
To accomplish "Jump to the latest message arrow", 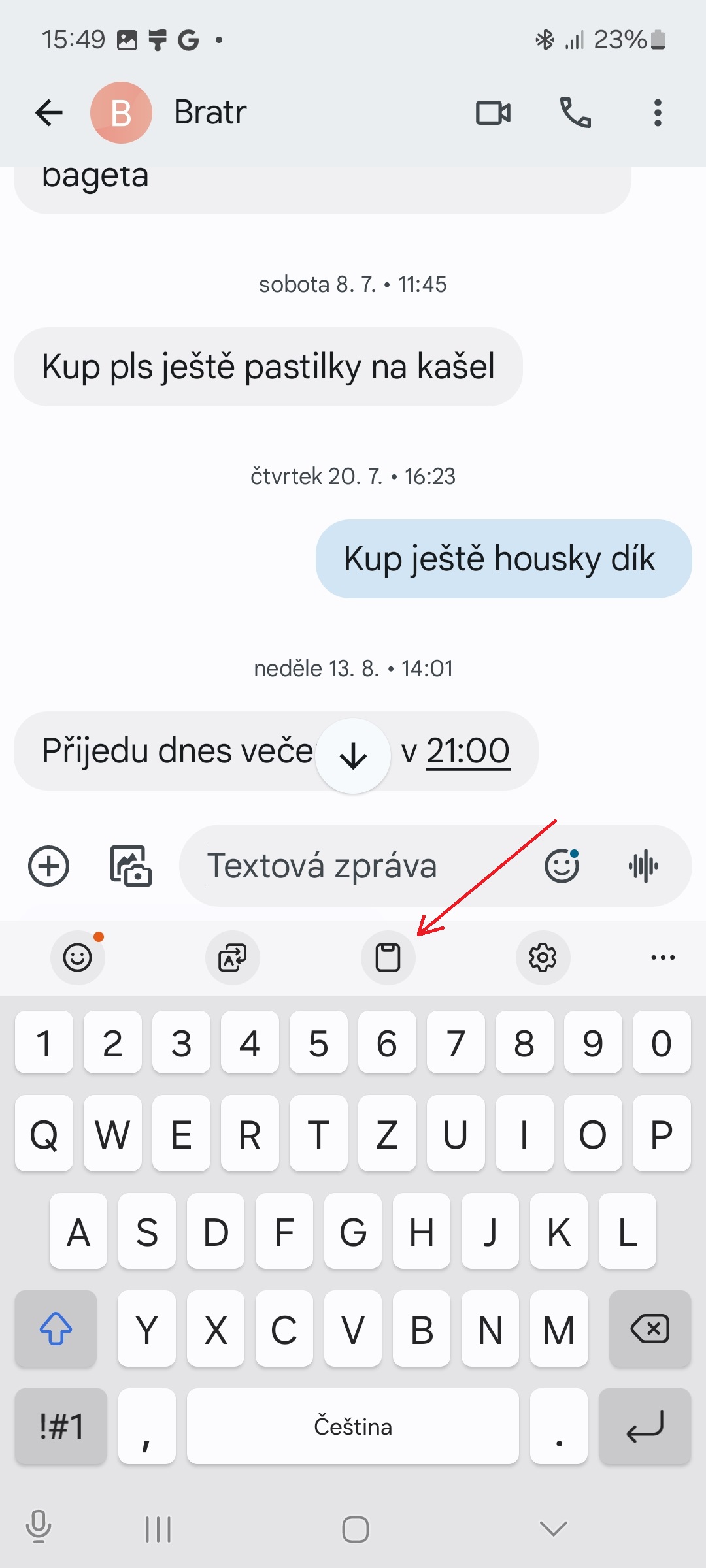I will click(353, 756).
